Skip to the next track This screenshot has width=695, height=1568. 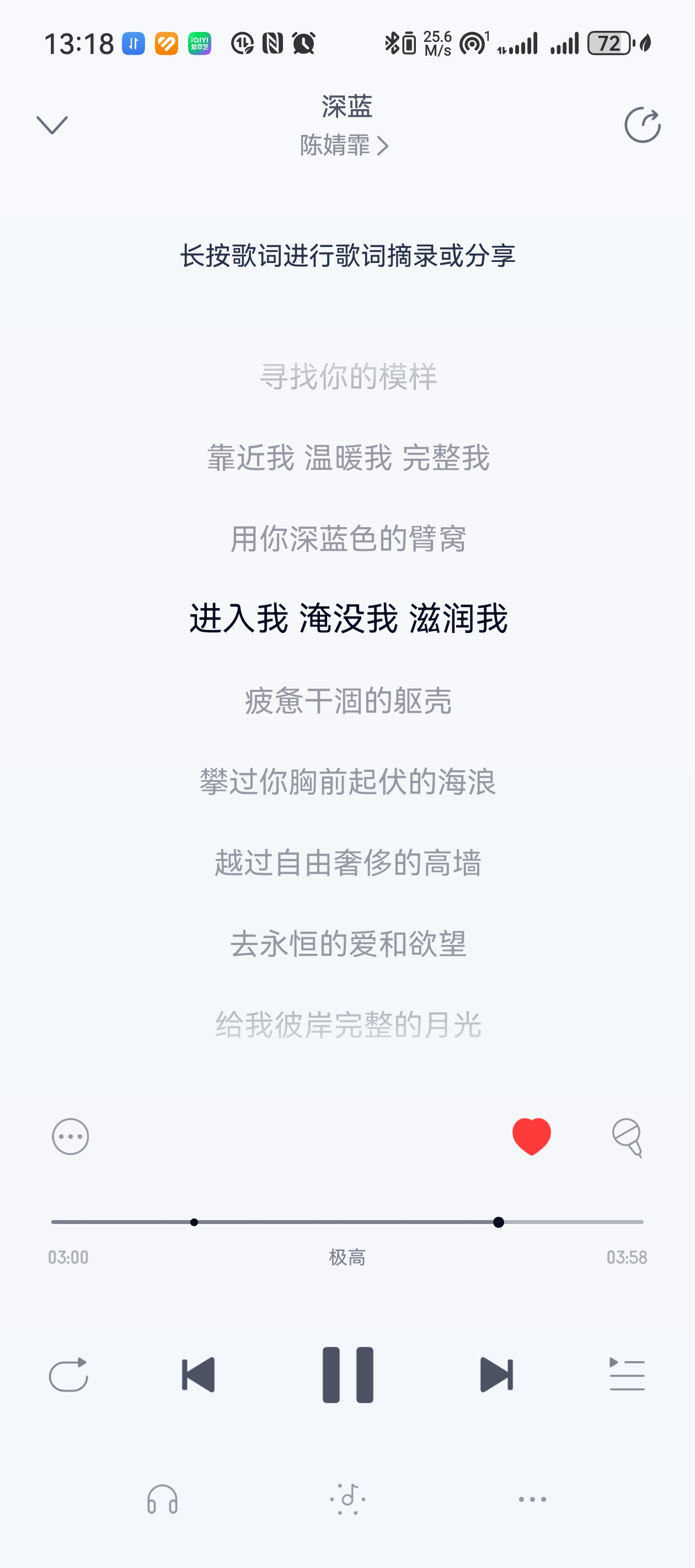pos(496,1374)
